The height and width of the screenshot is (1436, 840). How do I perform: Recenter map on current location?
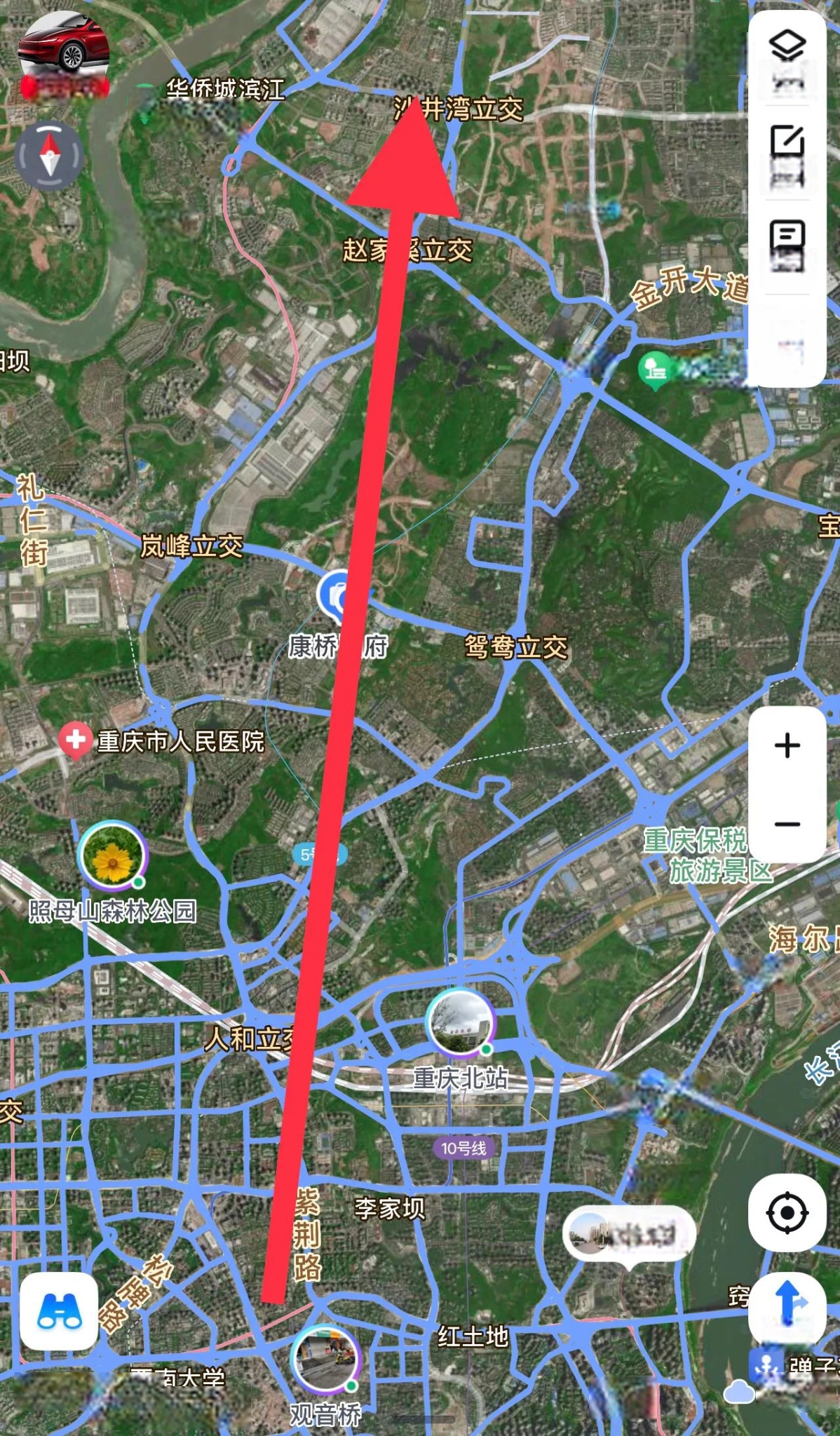click(787, 1212)
